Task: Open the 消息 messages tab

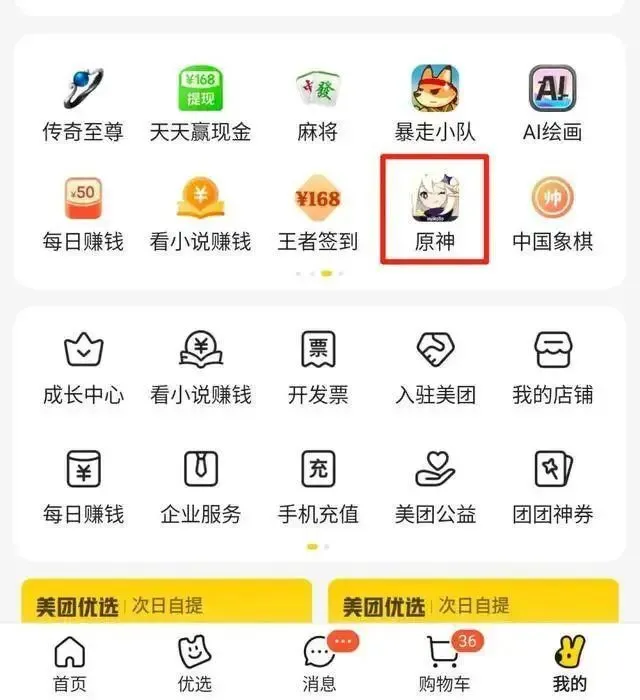Action: 320,662
